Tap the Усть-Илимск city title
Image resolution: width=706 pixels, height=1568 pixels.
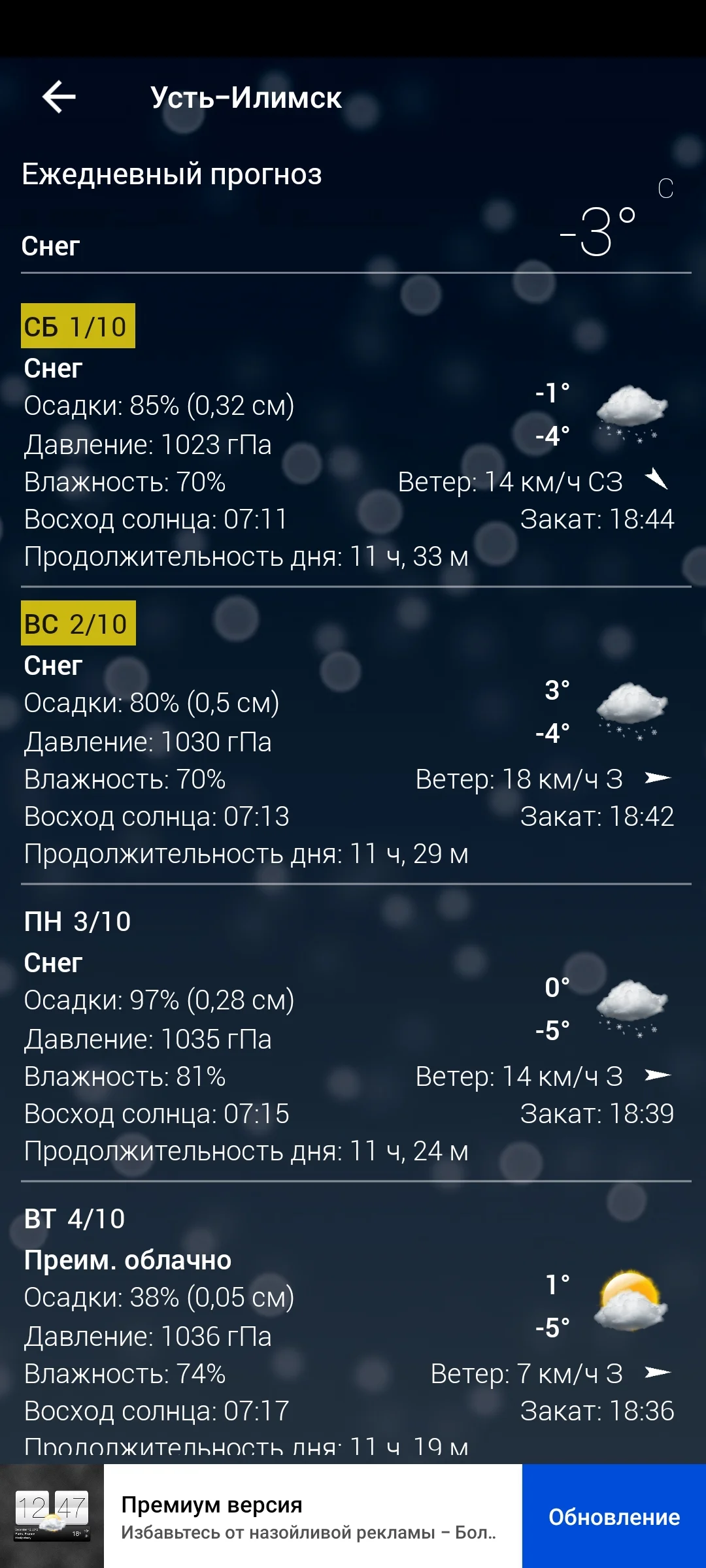(x=246, y=98)
